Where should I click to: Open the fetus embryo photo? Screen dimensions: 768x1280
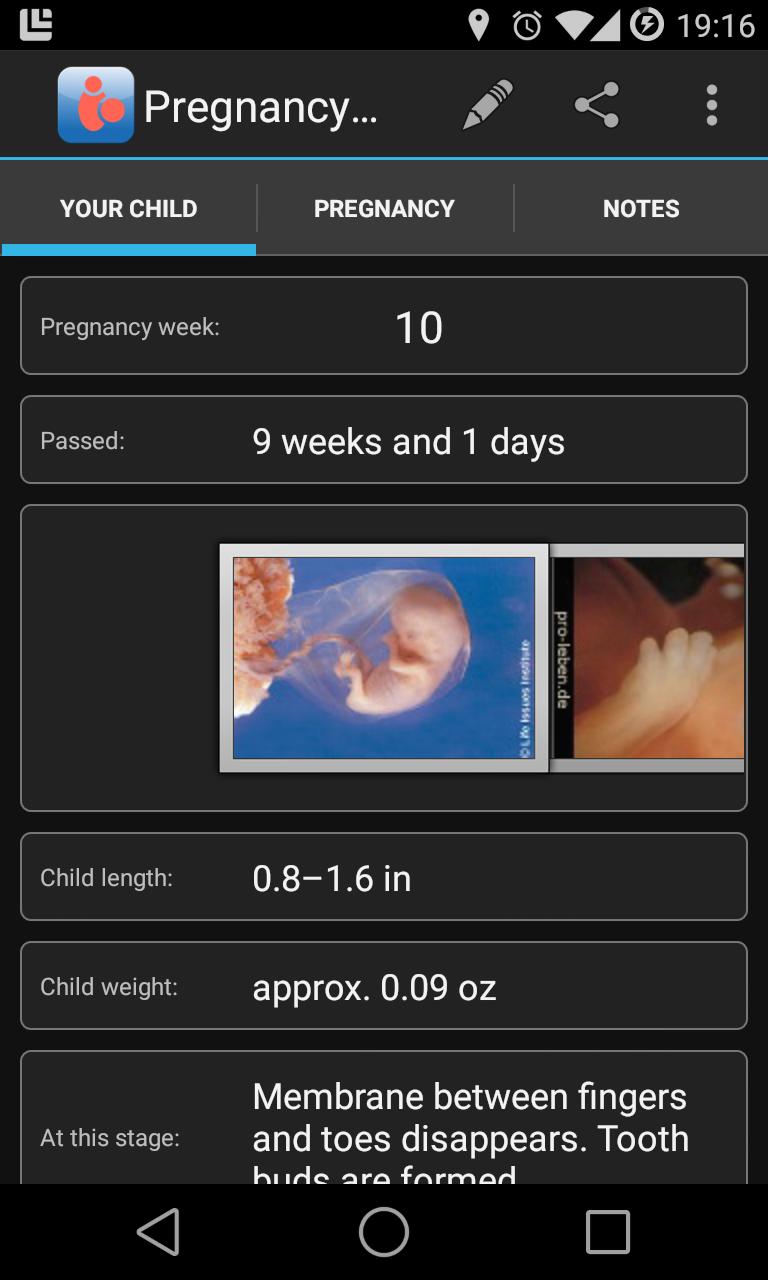[384, 657]
